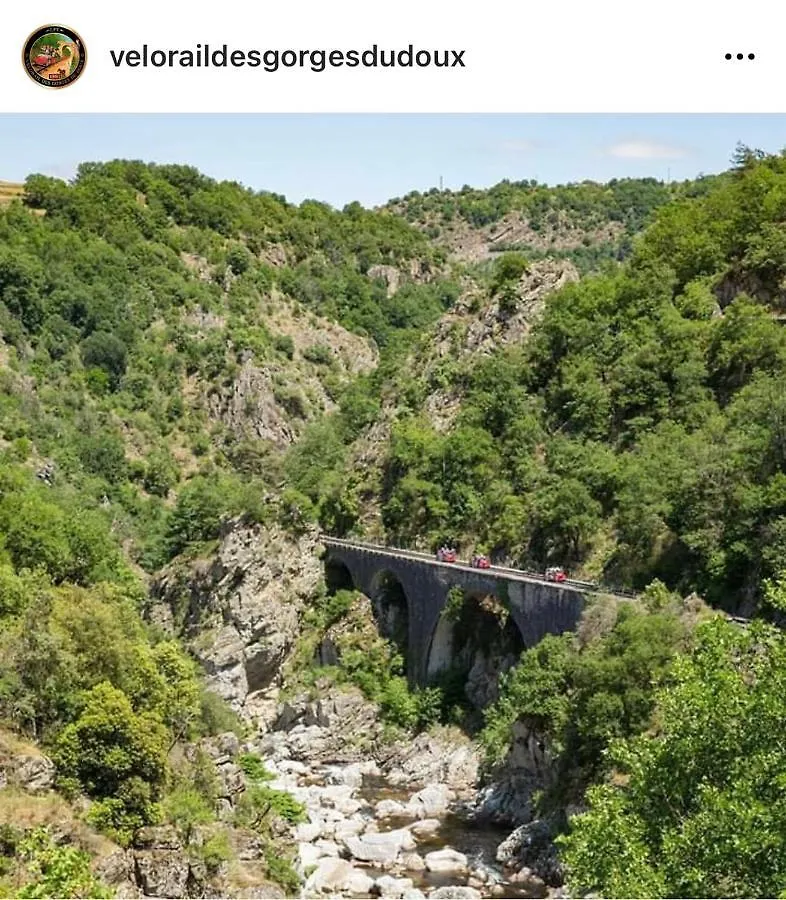786x900 pixels.
Task: Open the post's three-dot options menu
Action: coord(739,57)
